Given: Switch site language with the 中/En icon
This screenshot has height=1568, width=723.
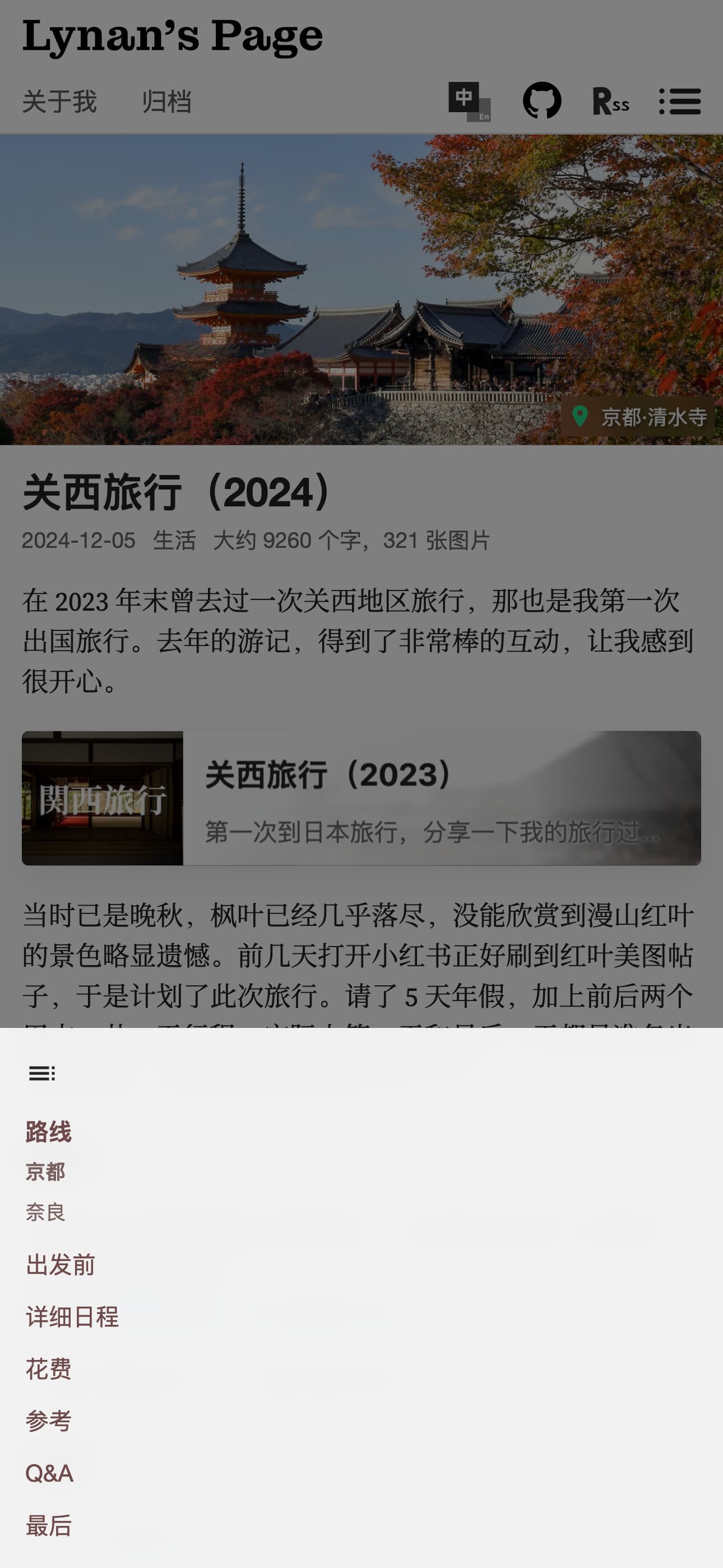Looking at the screenshot, I should click(469, 101).
